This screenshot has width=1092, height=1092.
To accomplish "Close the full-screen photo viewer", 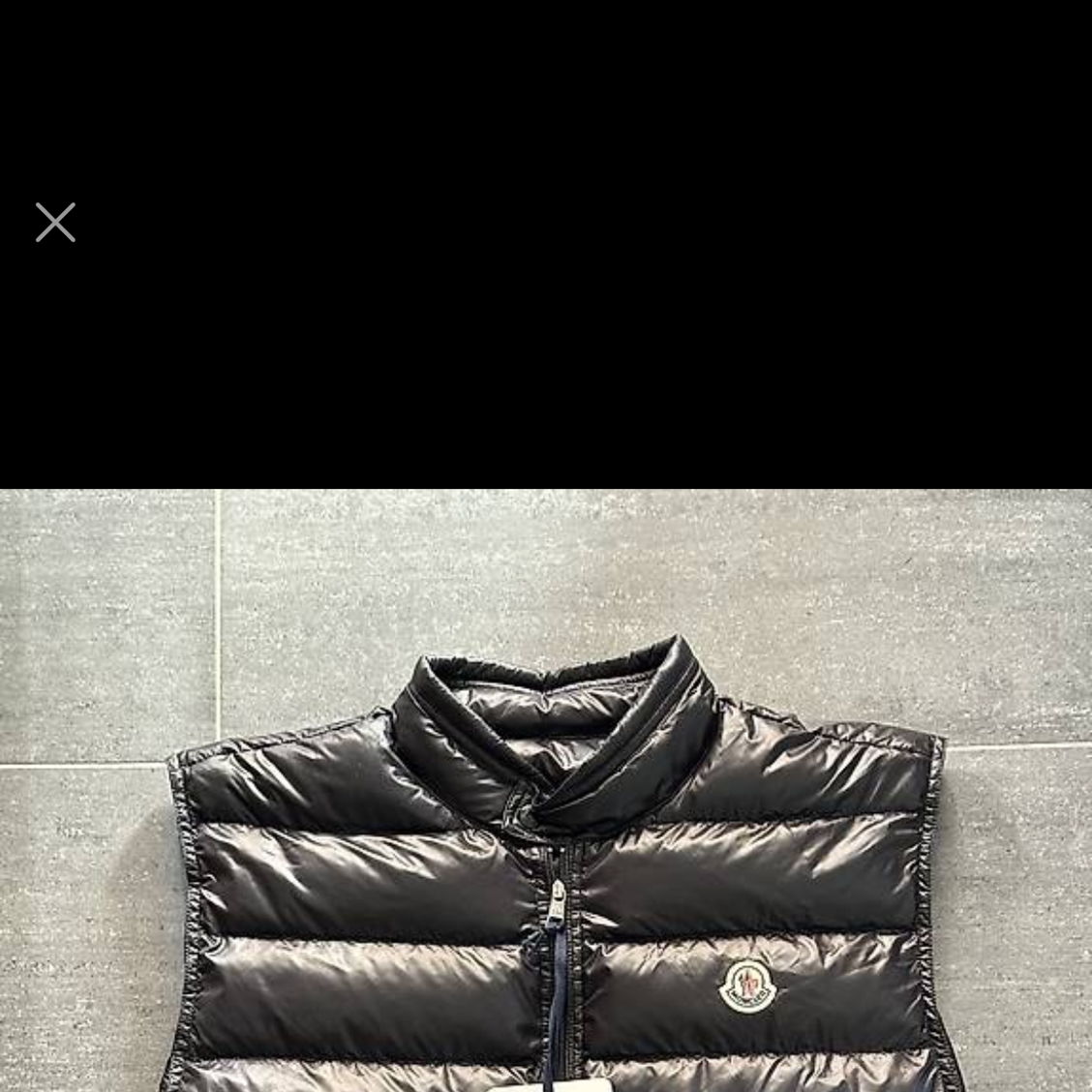I will (55, 223).
